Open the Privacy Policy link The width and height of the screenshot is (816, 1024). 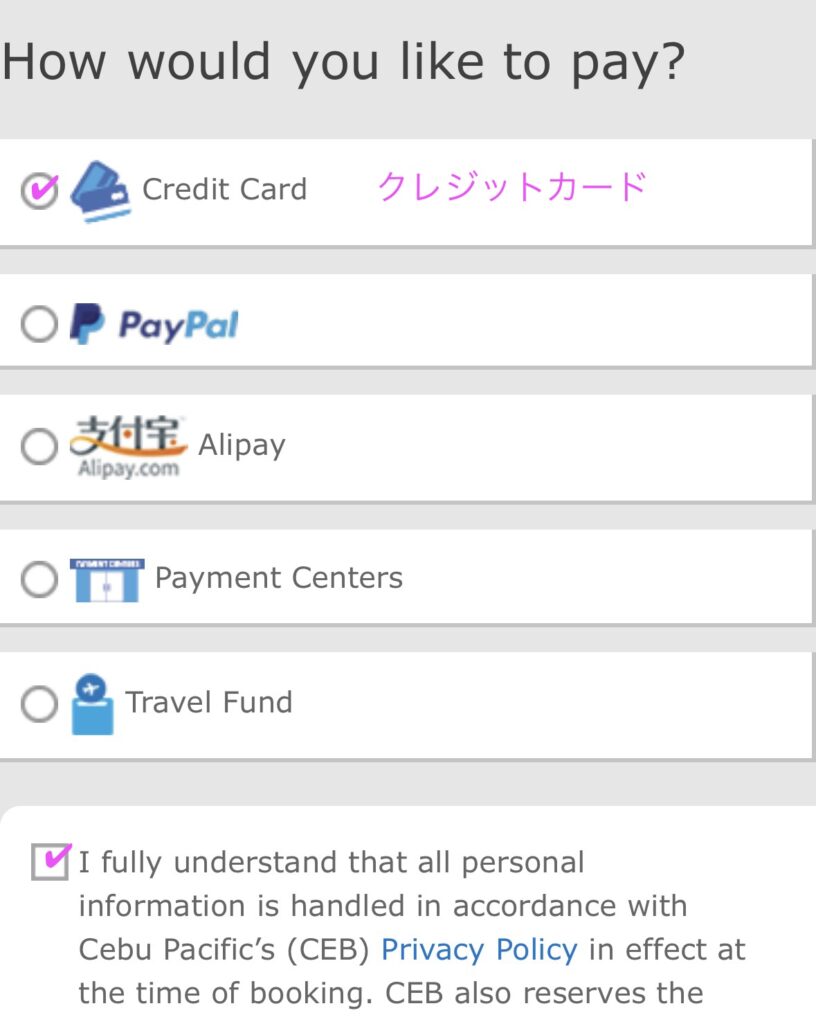click(479, 949)
